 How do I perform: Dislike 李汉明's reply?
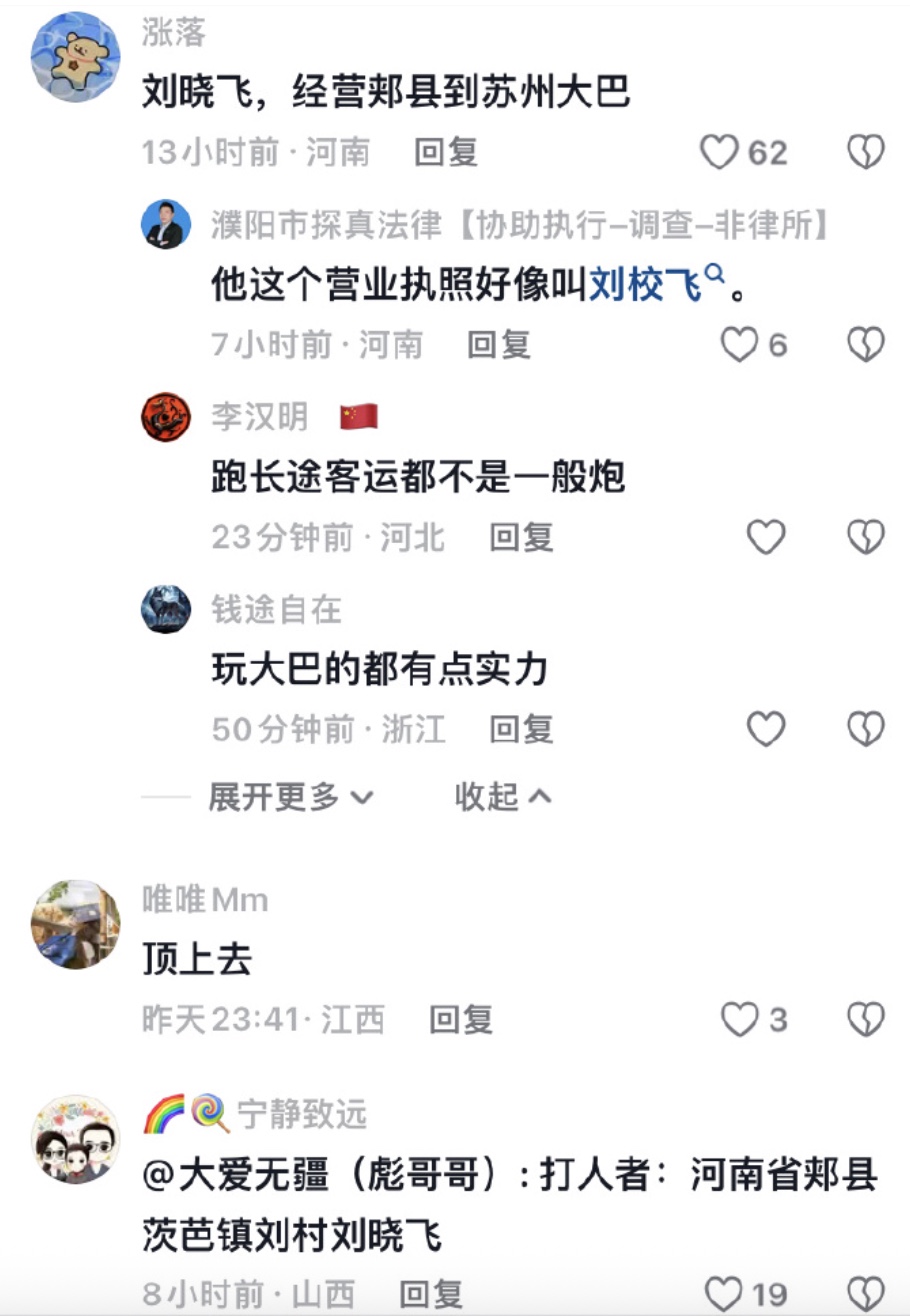pos(866,538)
